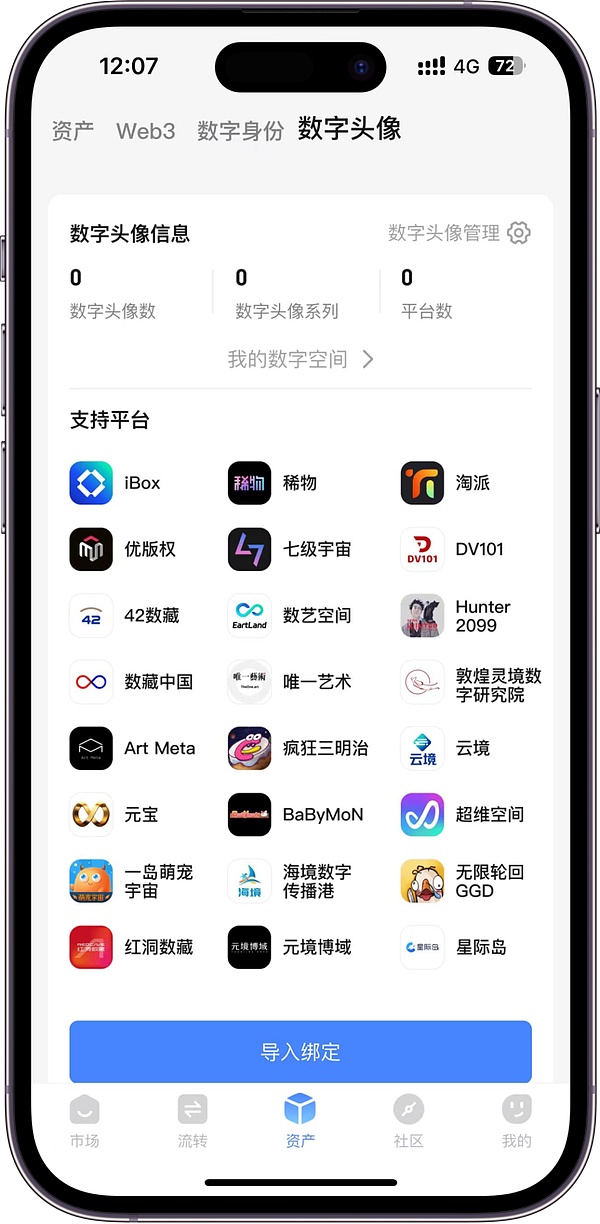Go to the 我的 bottom tab

(x=516, y=1121)
